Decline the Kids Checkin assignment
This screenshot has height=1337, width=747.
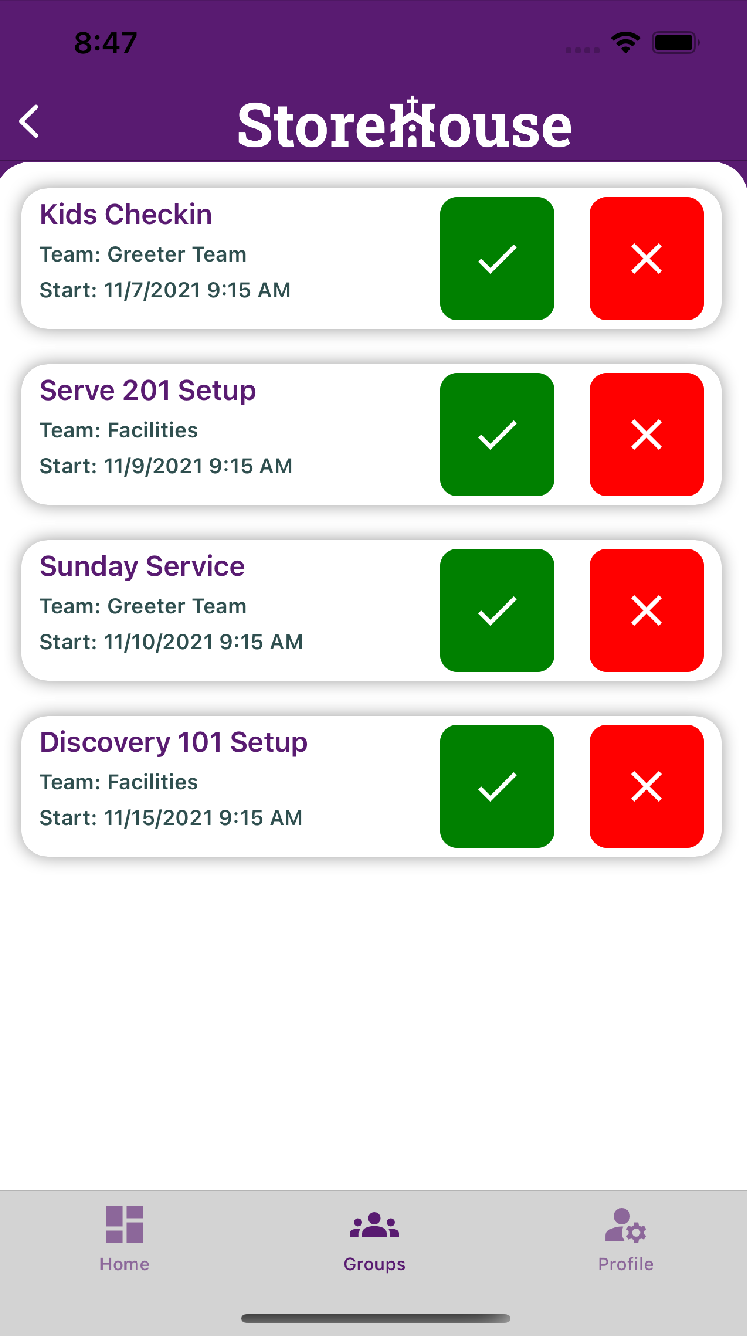[647, 259]
